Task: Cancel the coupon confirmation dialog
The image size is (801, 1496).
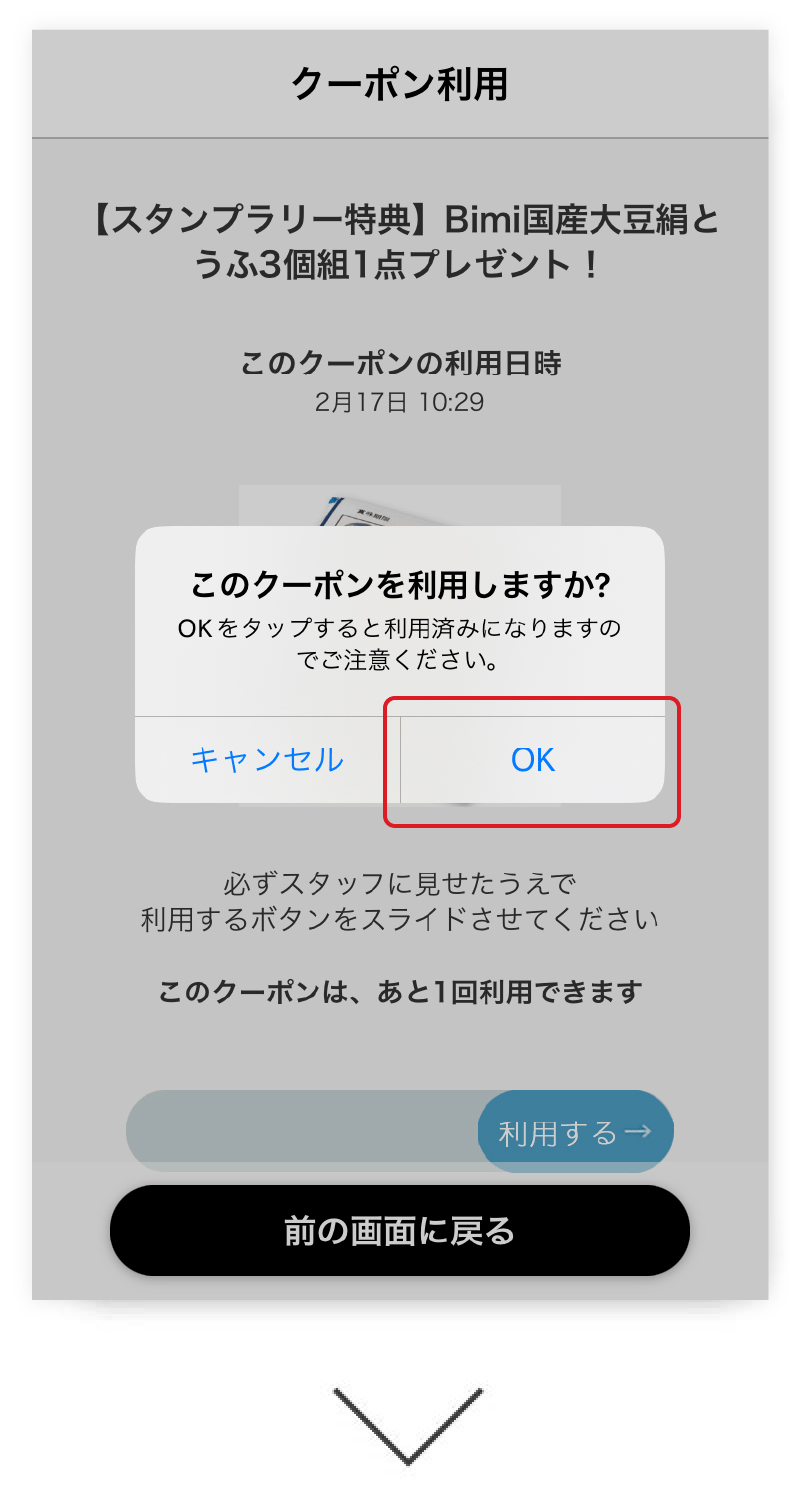Action: 267,760
